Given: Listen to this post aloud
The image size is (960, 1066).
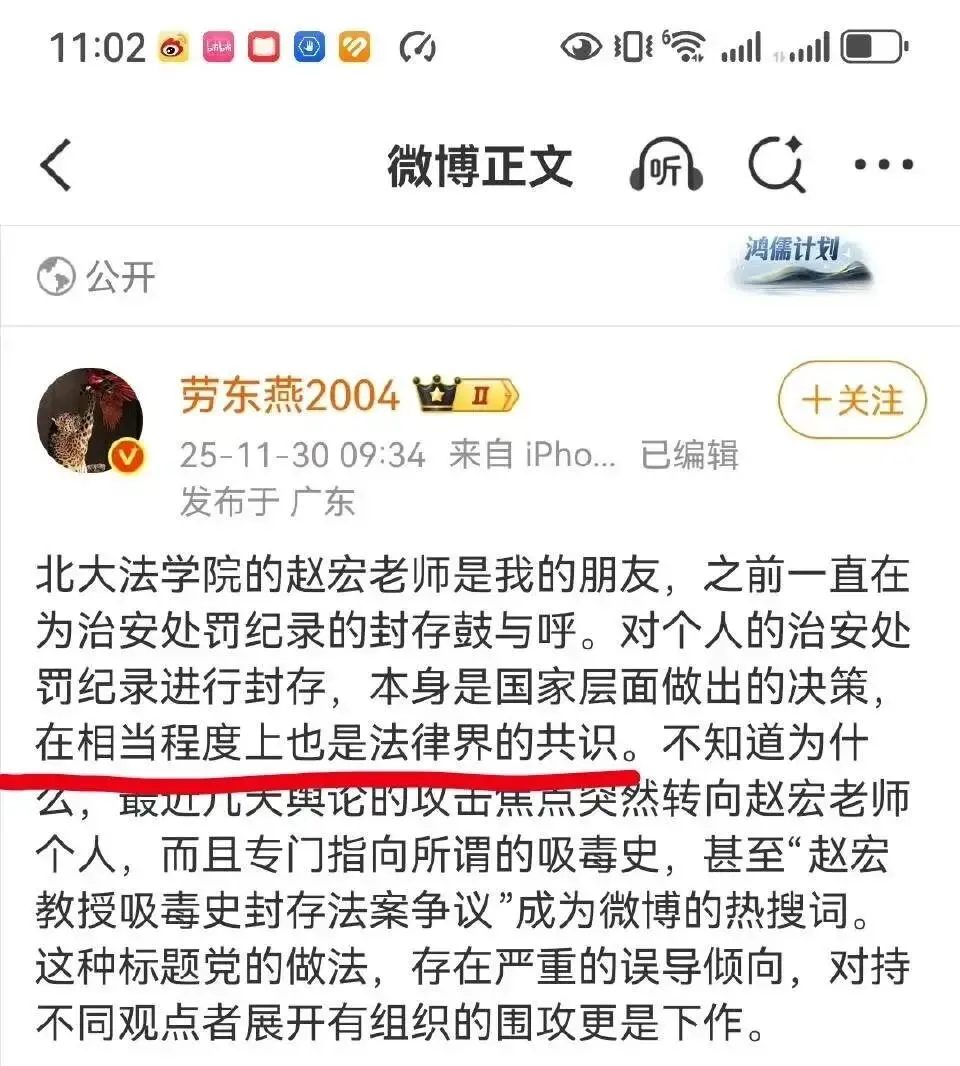Looking at the screenshot, I should click(666, 167).
